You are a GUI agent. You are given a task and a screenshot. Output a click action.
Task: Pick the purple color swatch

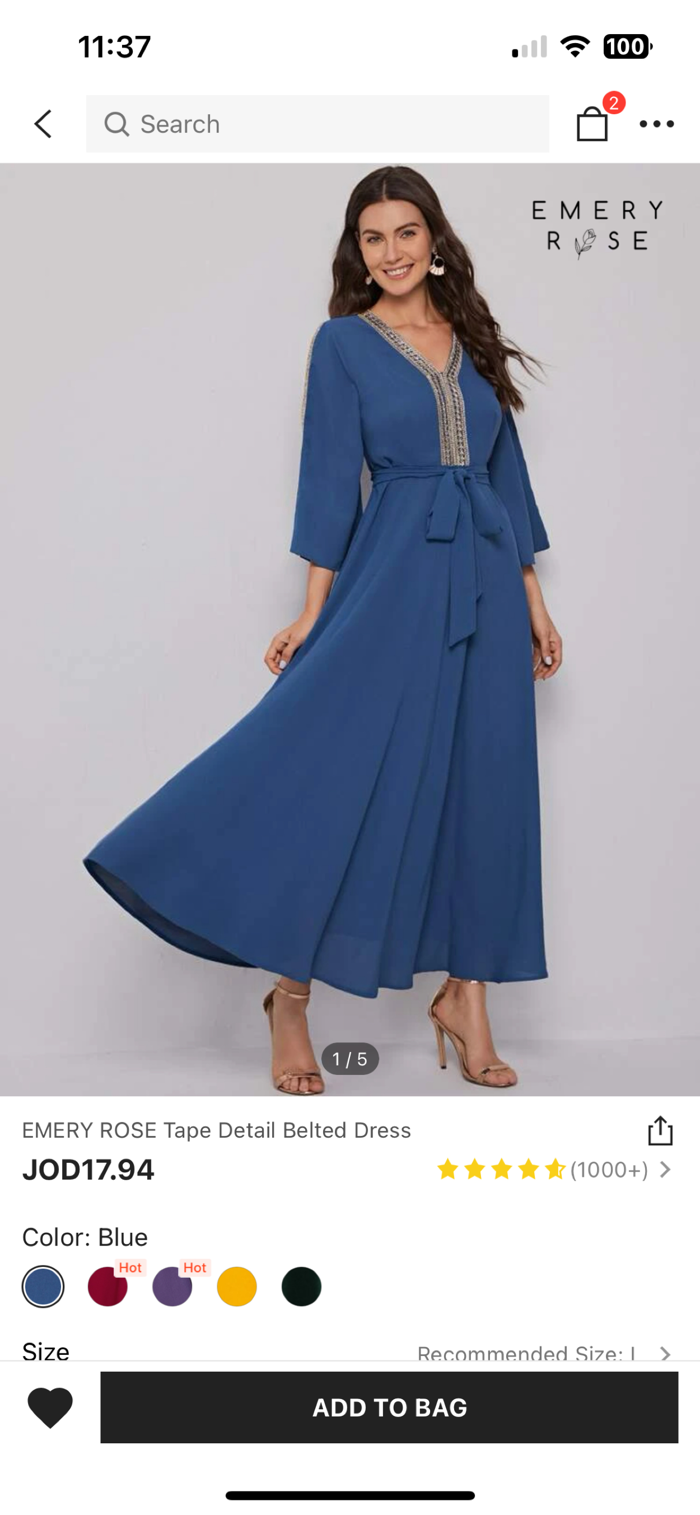172,1286
